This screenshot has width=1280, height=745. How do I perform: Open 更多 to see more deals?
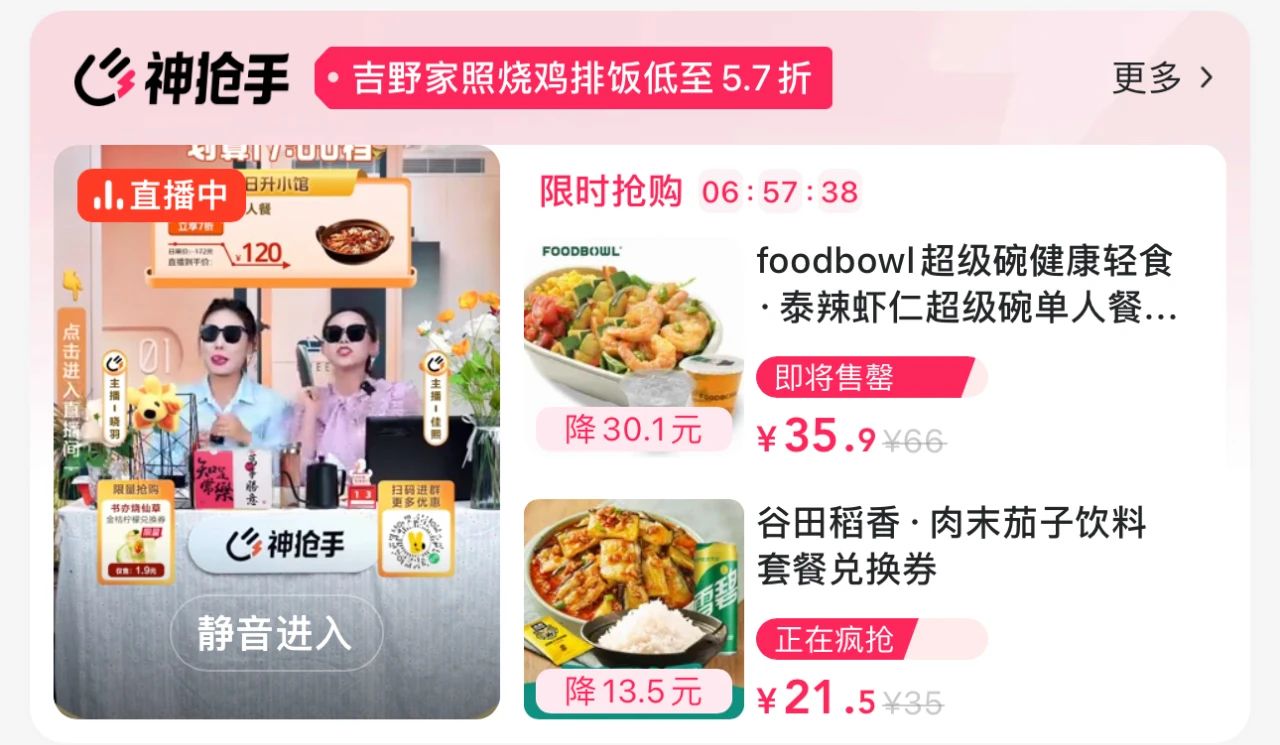(1162, 78)
